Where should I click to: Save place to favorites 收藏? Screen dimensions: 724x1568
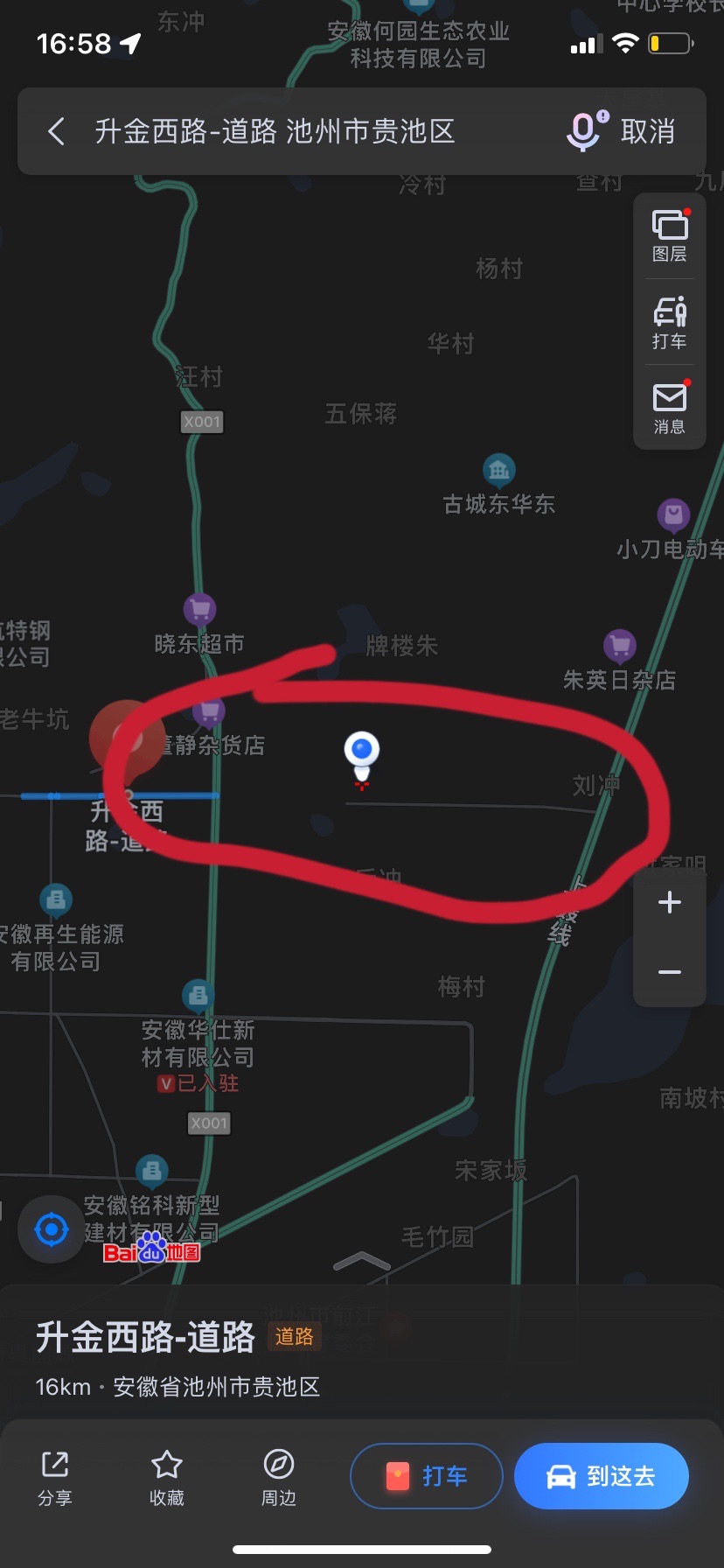(x=167, y=1478)
